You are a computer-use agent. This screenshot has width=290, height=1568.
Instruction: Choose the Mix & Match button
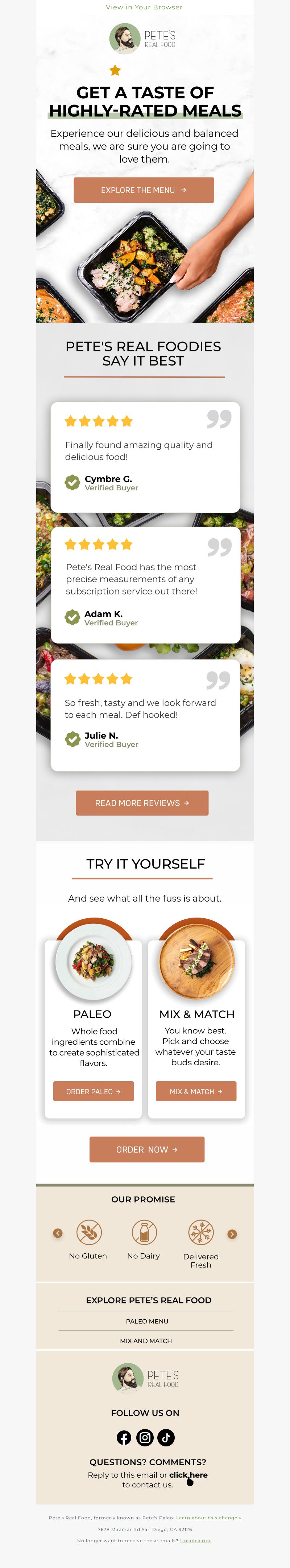pos(196,1091)
